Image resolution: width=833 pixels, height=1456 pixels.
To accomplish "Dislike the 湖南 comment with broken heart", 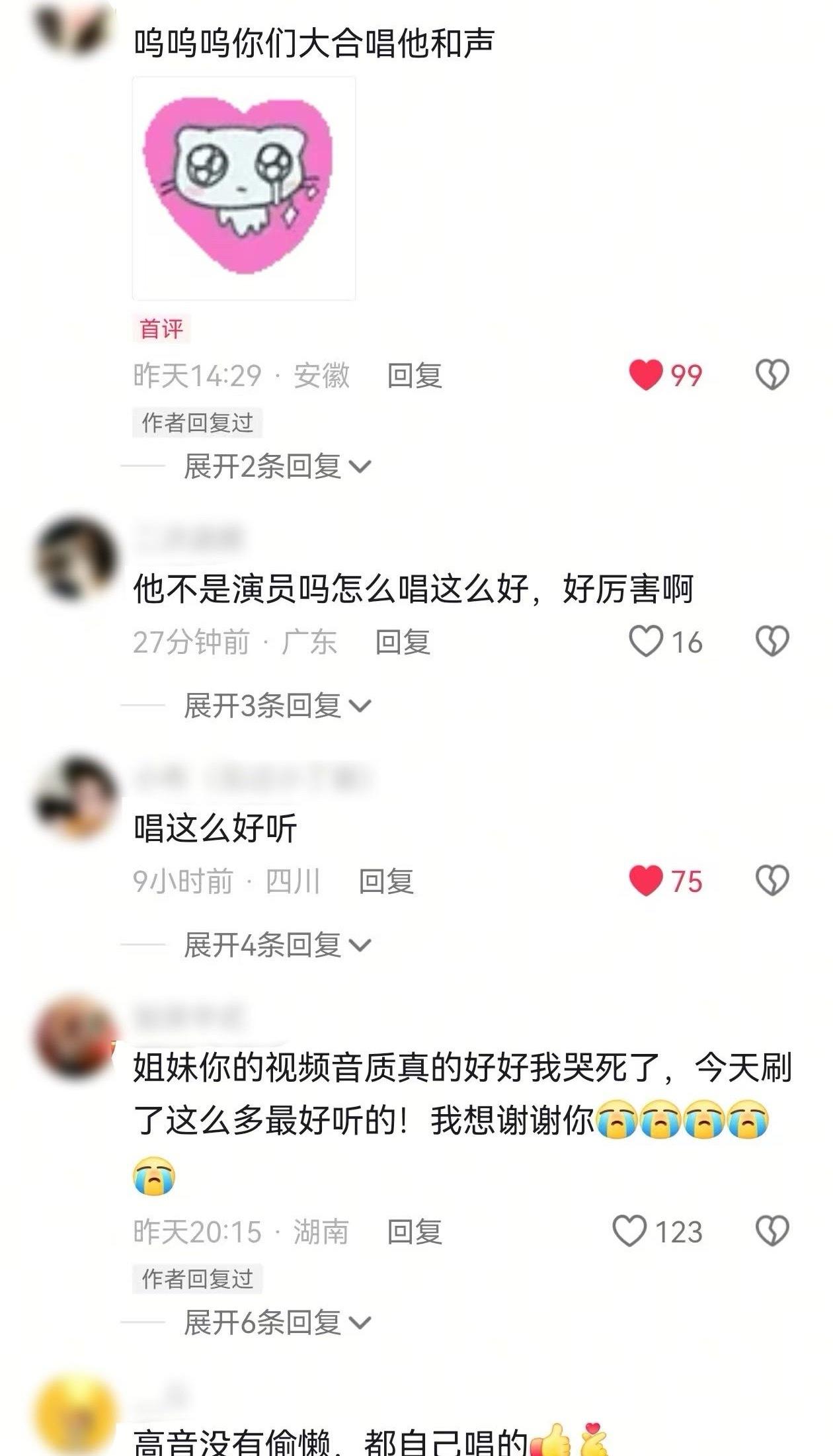I will (x=772, y=1231).
